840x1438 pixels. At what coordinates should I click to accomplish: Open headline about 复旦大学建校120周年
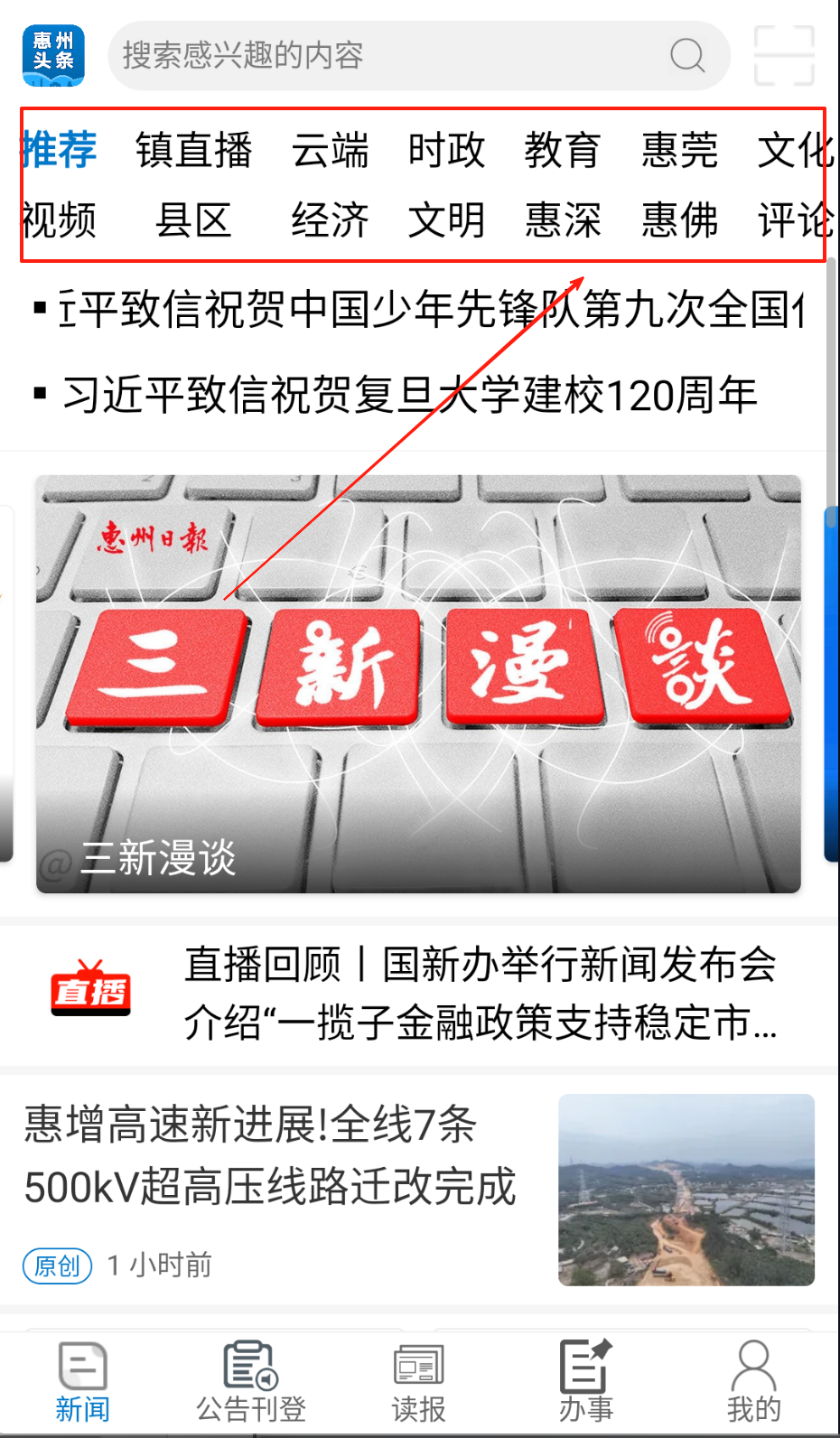pos(408,395)
